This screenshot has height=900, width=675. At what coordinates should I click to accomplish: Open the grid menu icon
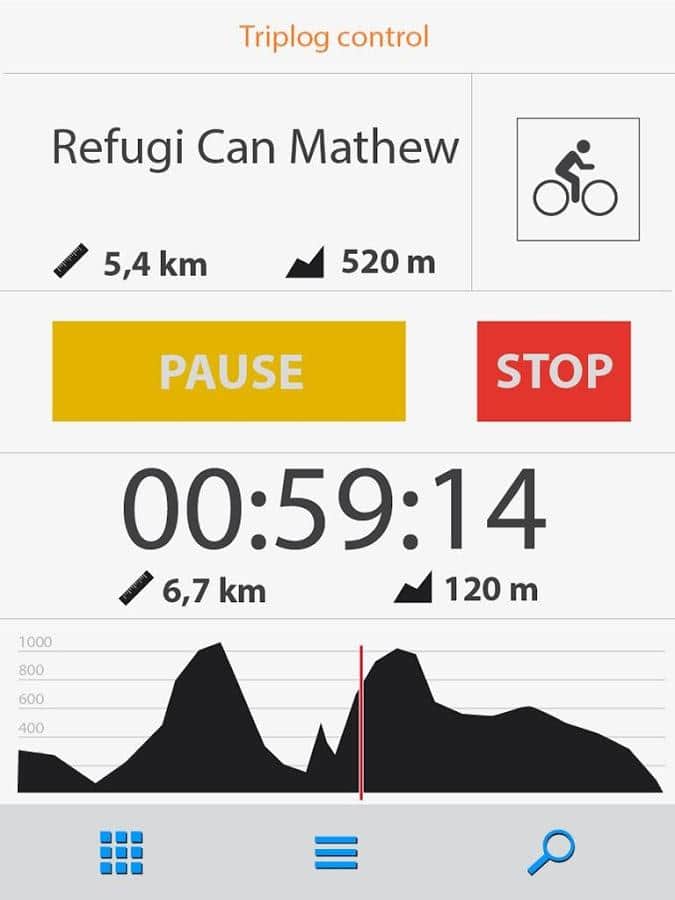tap(122, 852)
